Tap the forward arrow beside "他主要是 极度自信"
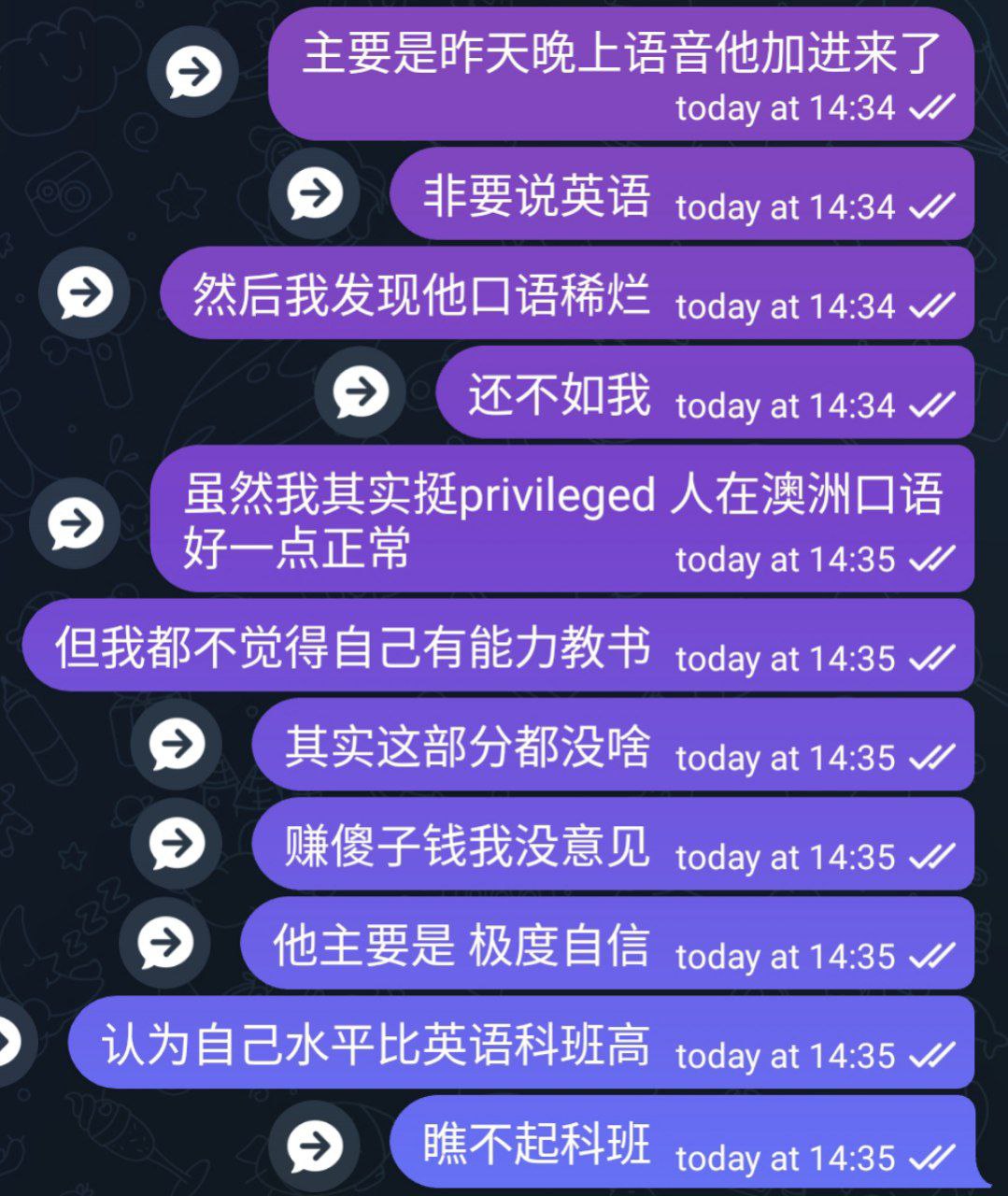 (165, 943)
